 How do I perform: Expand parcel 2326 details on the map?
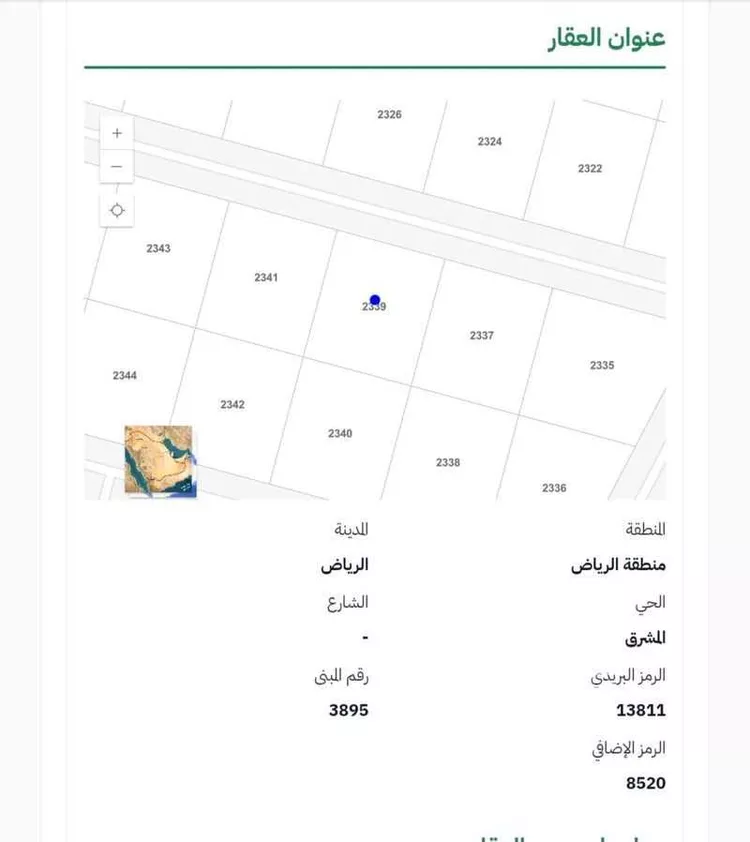[389, 114]
